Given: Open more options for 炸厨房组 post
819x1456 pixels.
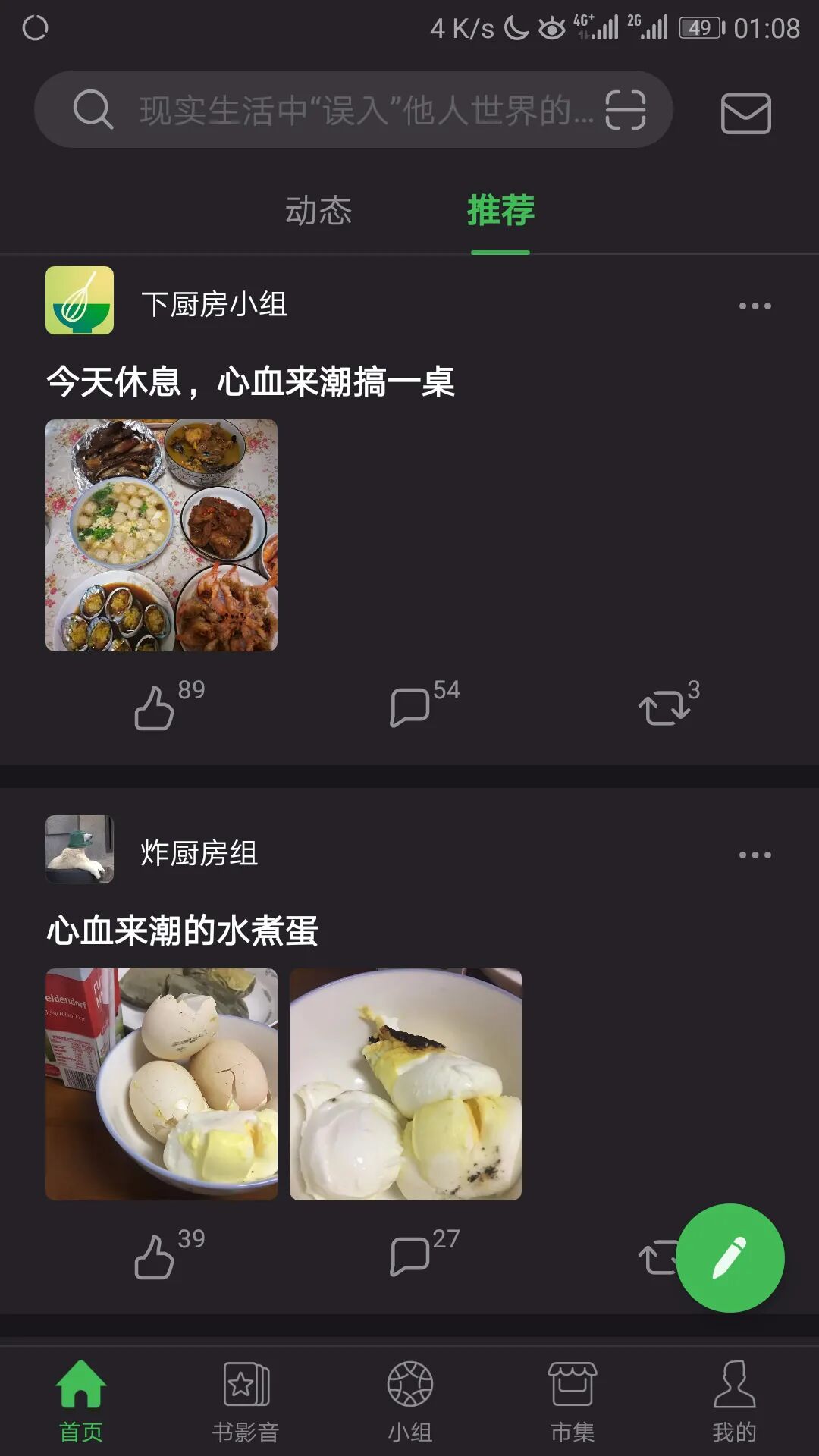Looking at the screenshot, I should coord(755,855).
